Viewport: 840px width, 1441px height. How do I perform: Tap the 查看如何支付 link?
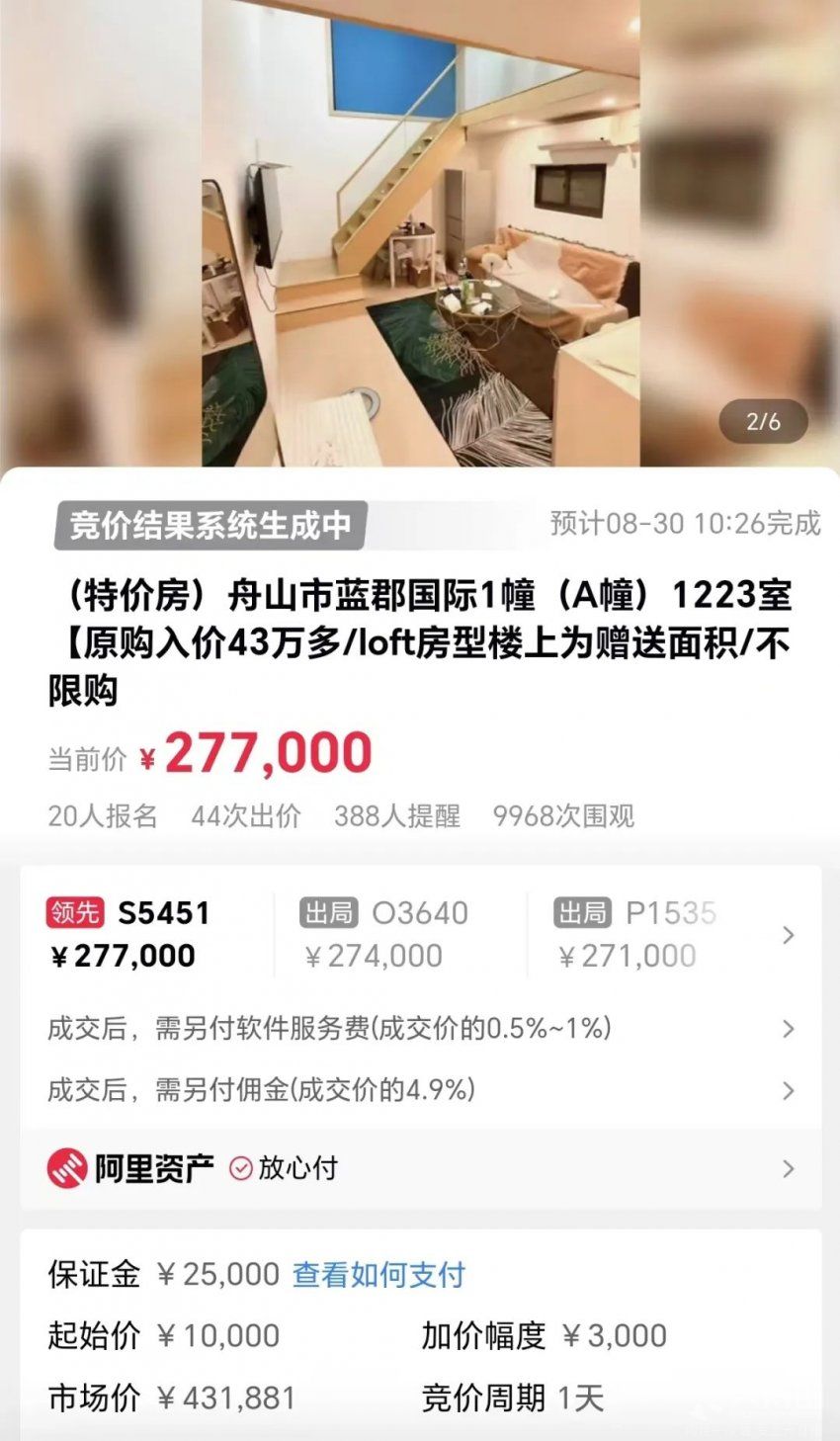click(x=378, y=1275)
